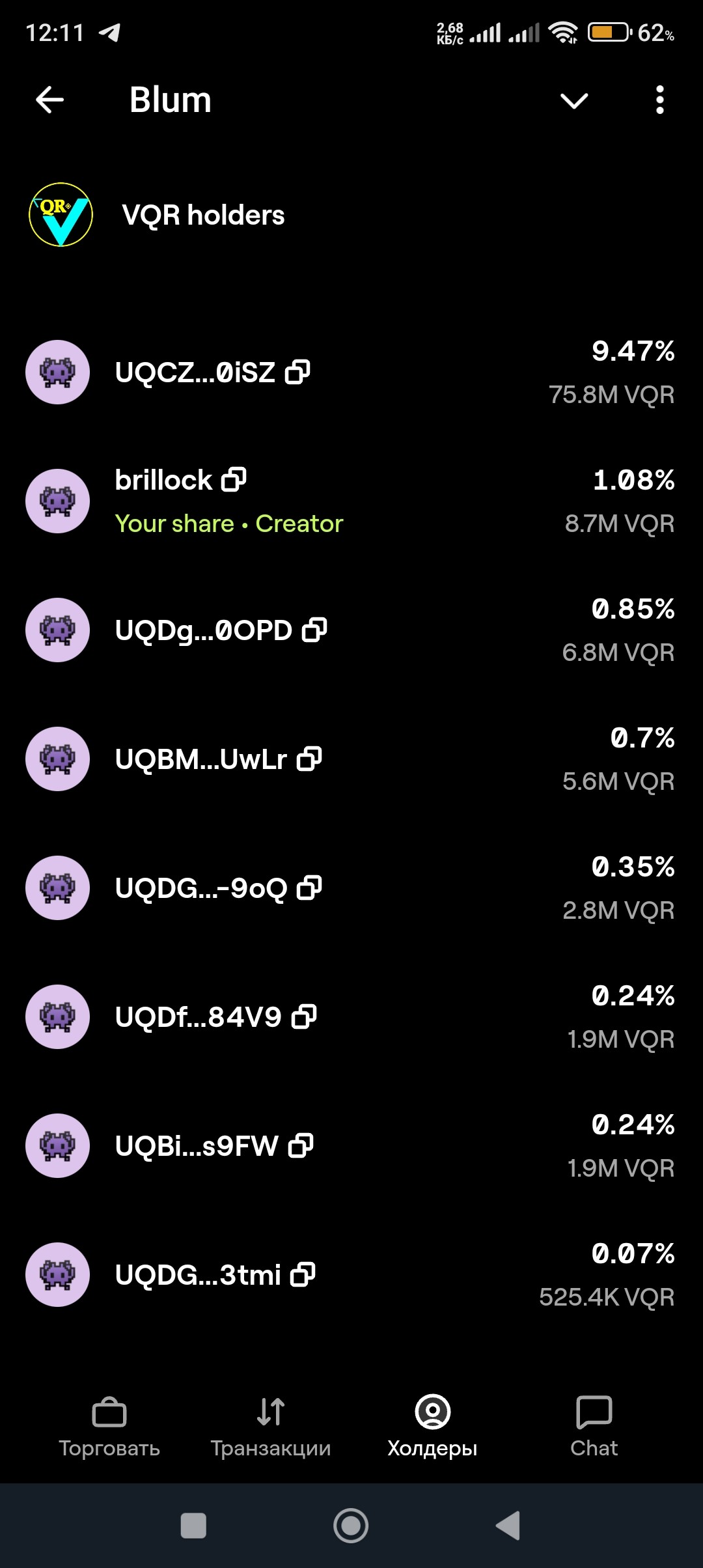Open recent apps with the square button
703x1568 pixels.
point(193,1525)
